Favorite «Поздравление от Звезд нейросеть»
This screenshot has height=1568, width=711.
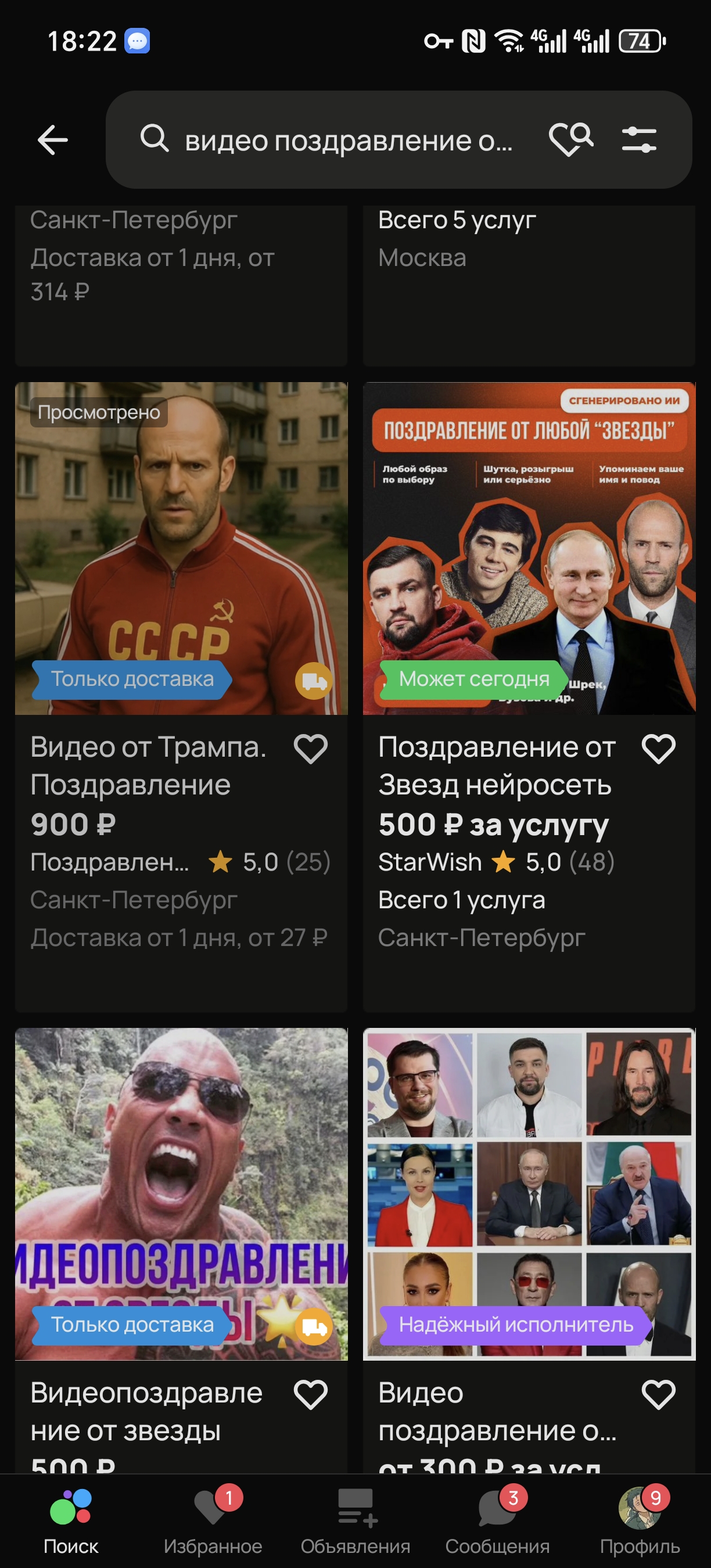[658, 749]
